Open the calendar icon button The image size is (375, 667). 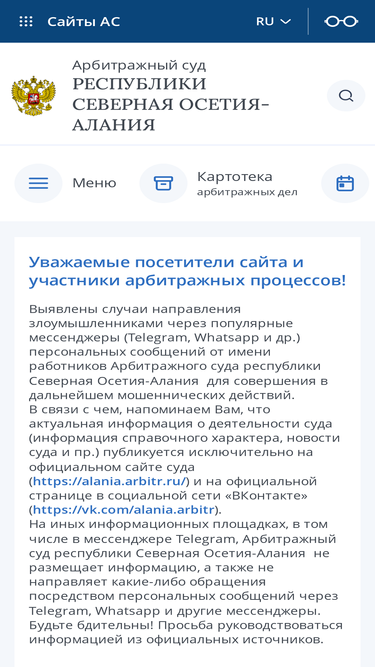(345, 183)
